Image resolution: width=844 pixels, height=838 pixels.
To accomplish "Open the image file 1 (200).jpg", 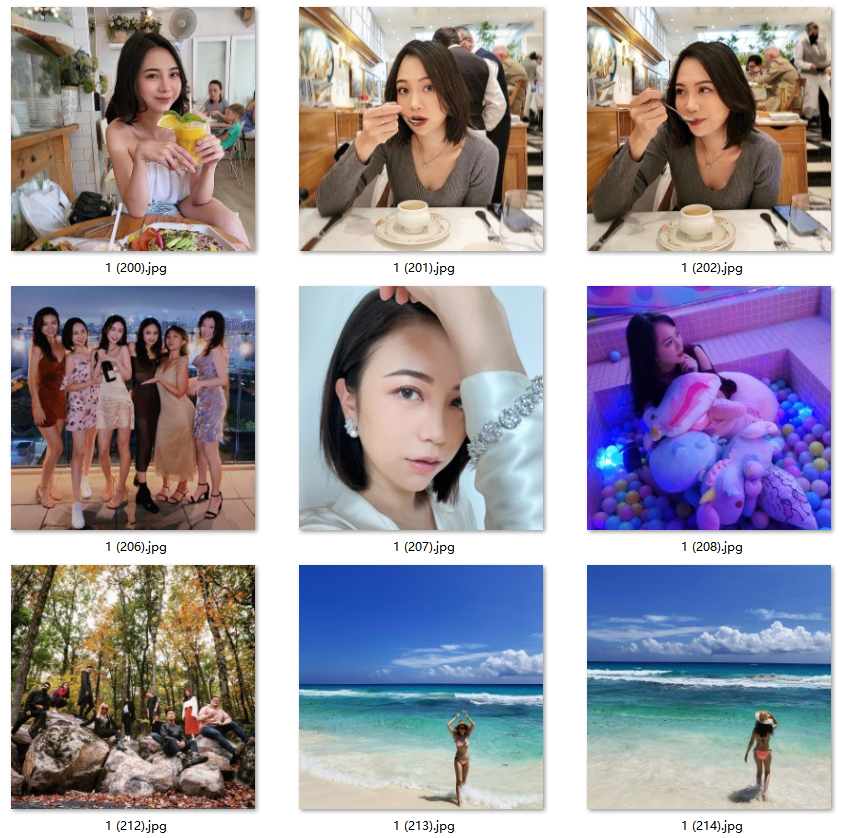I will [133, 129].
